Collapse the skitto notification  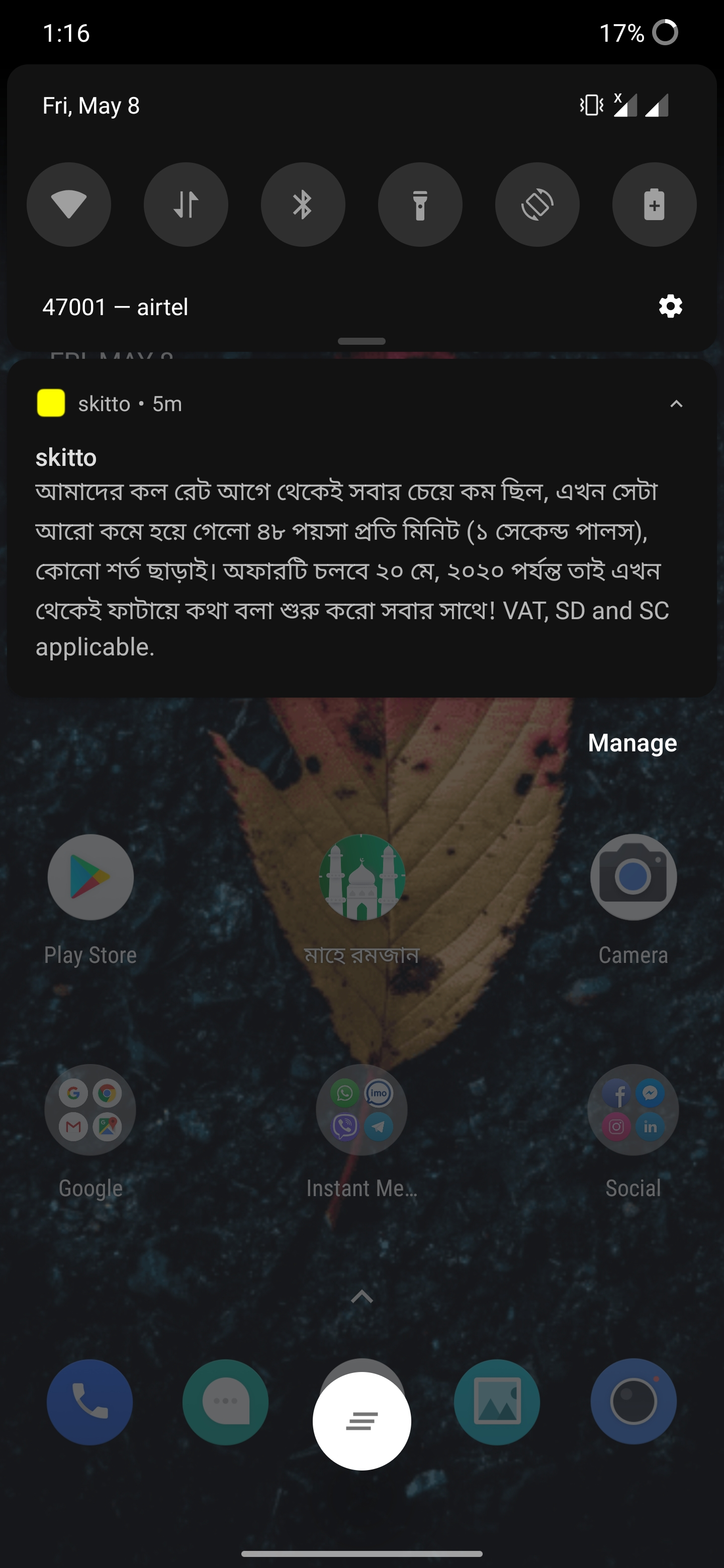point(676,404)
